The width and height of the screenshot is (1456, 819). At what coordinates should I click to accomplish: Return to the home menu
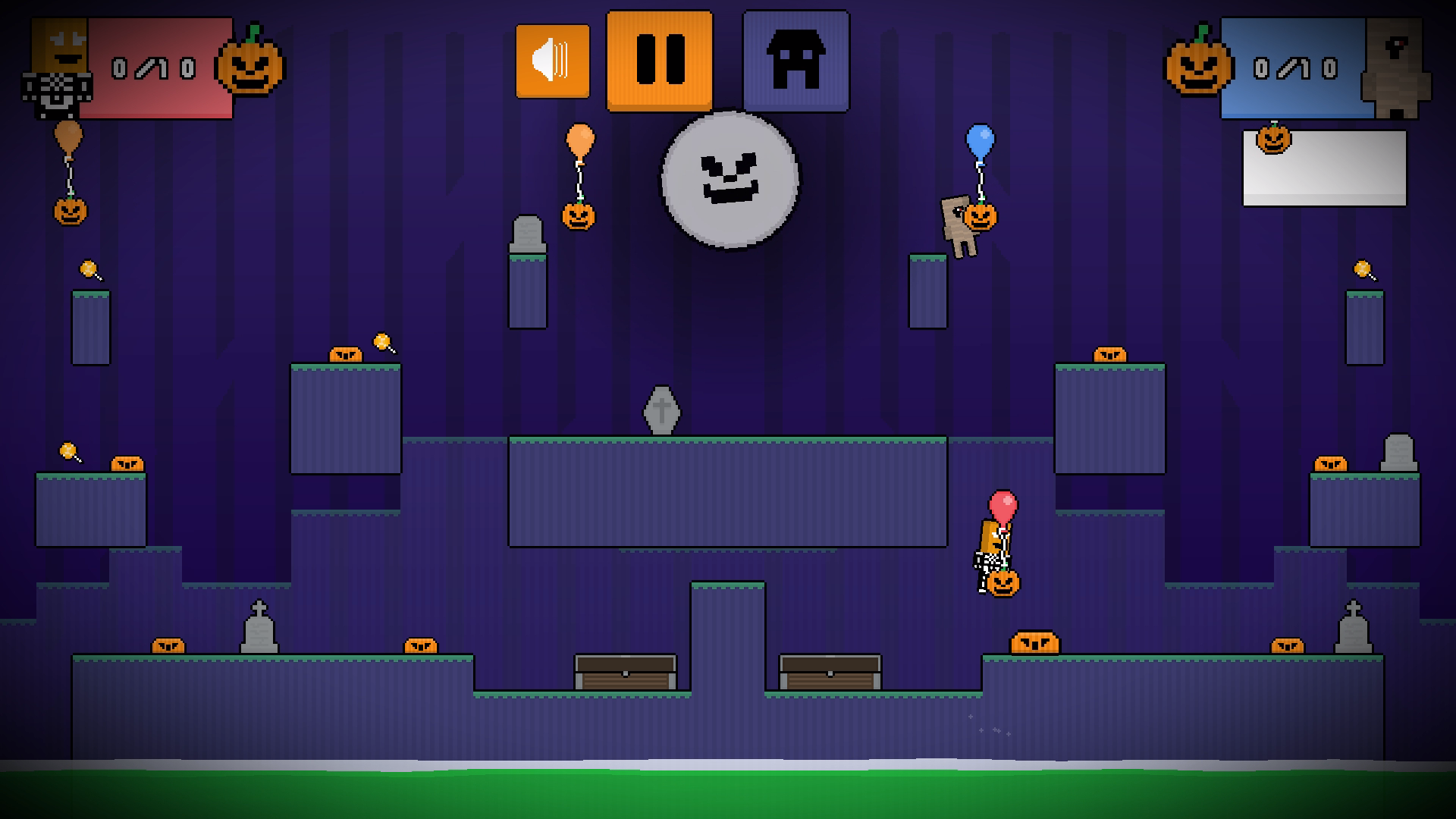point(795,61)
